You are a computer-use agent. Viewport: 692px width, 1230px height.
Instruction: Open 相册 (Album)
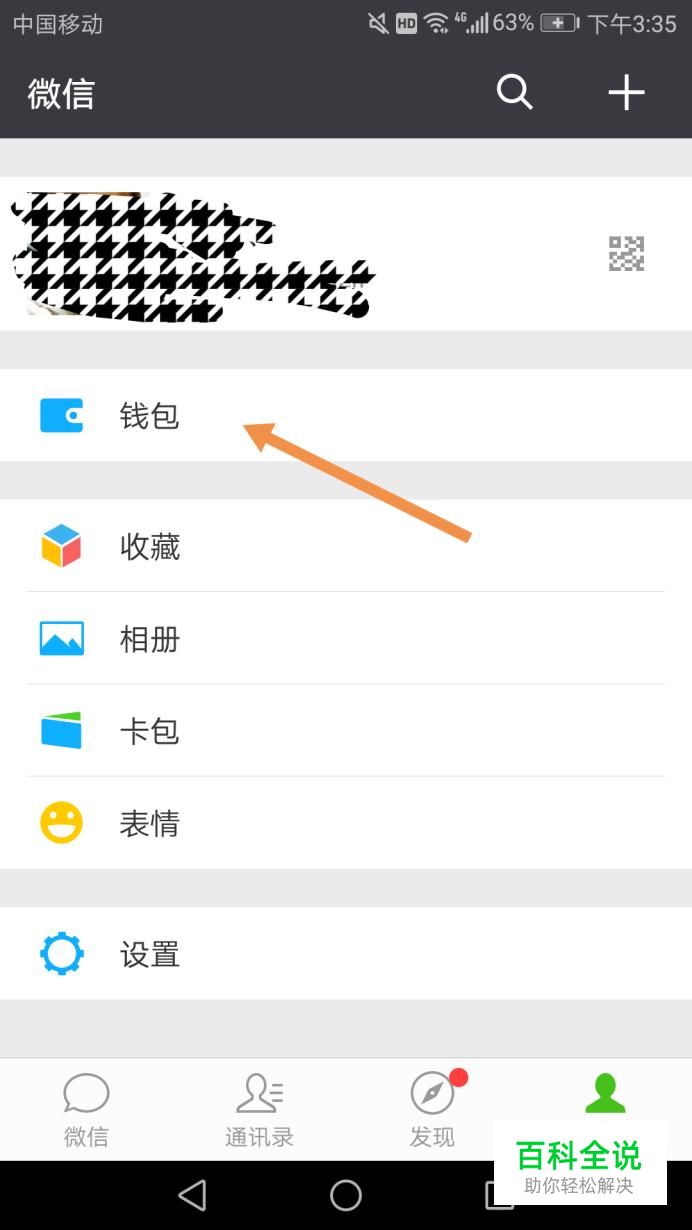click(x=346, y=639)
